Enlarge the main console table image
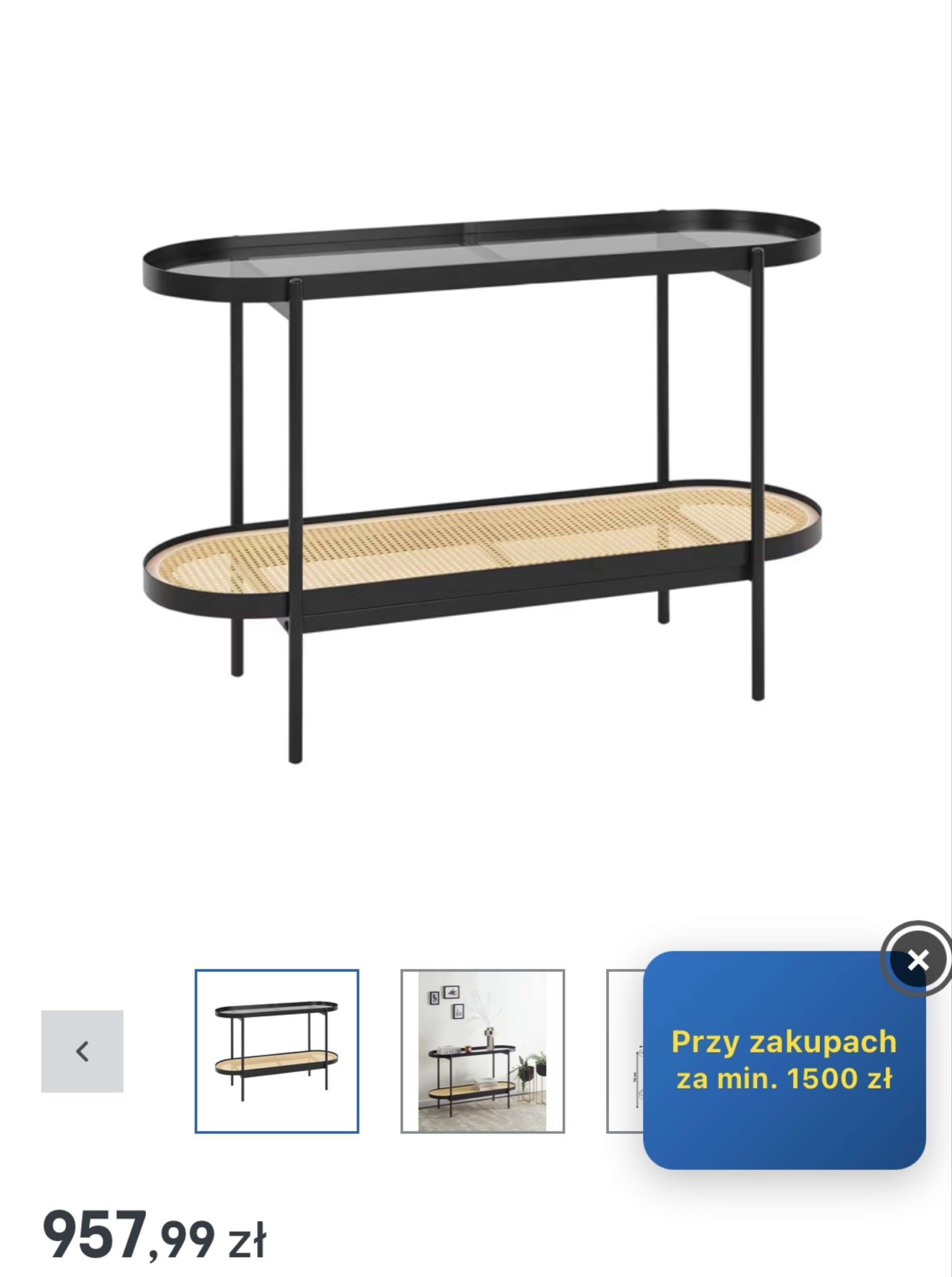The height and width of the screenshot is (1277, 952). [x=482, y=484]
